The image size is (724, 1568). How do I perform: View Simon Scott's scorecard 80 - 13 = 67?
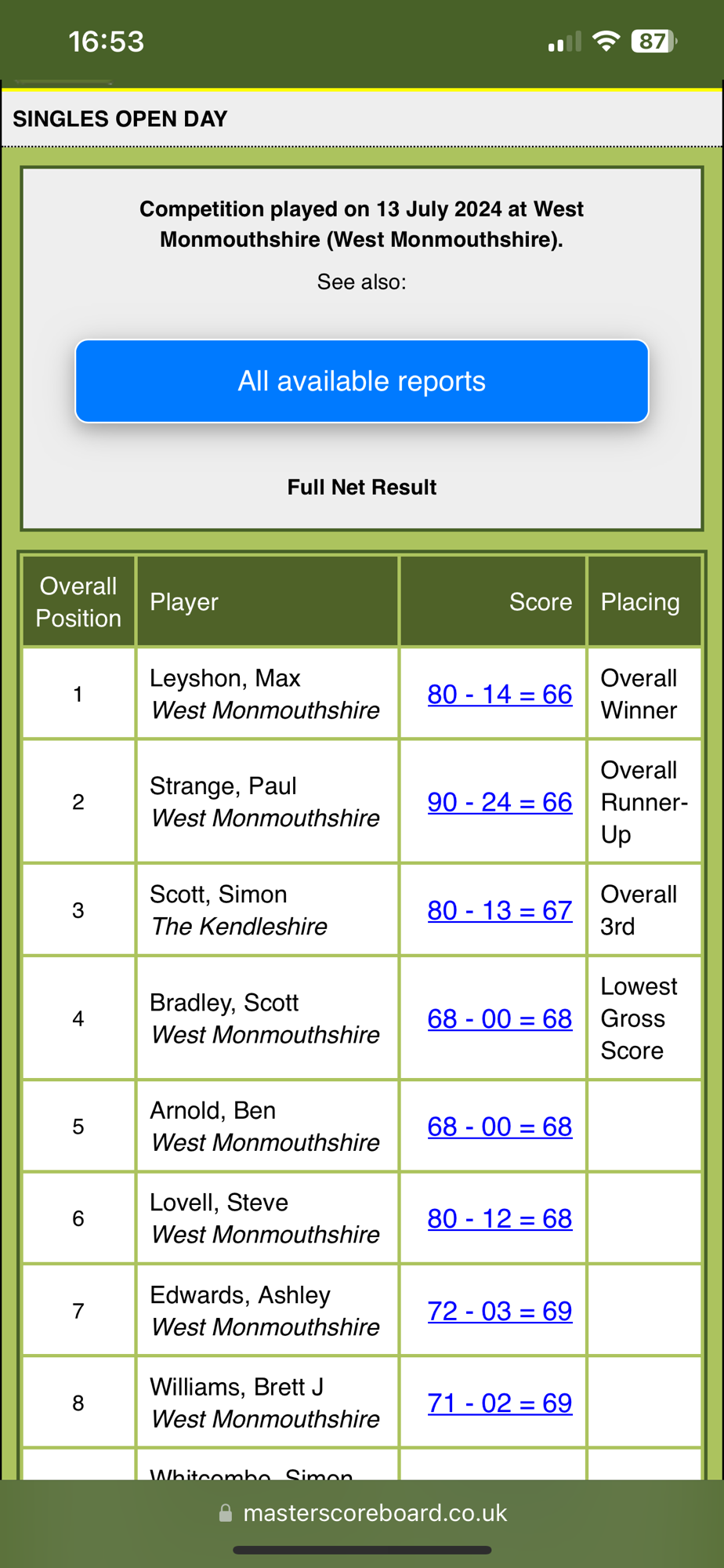click(499, 910)
